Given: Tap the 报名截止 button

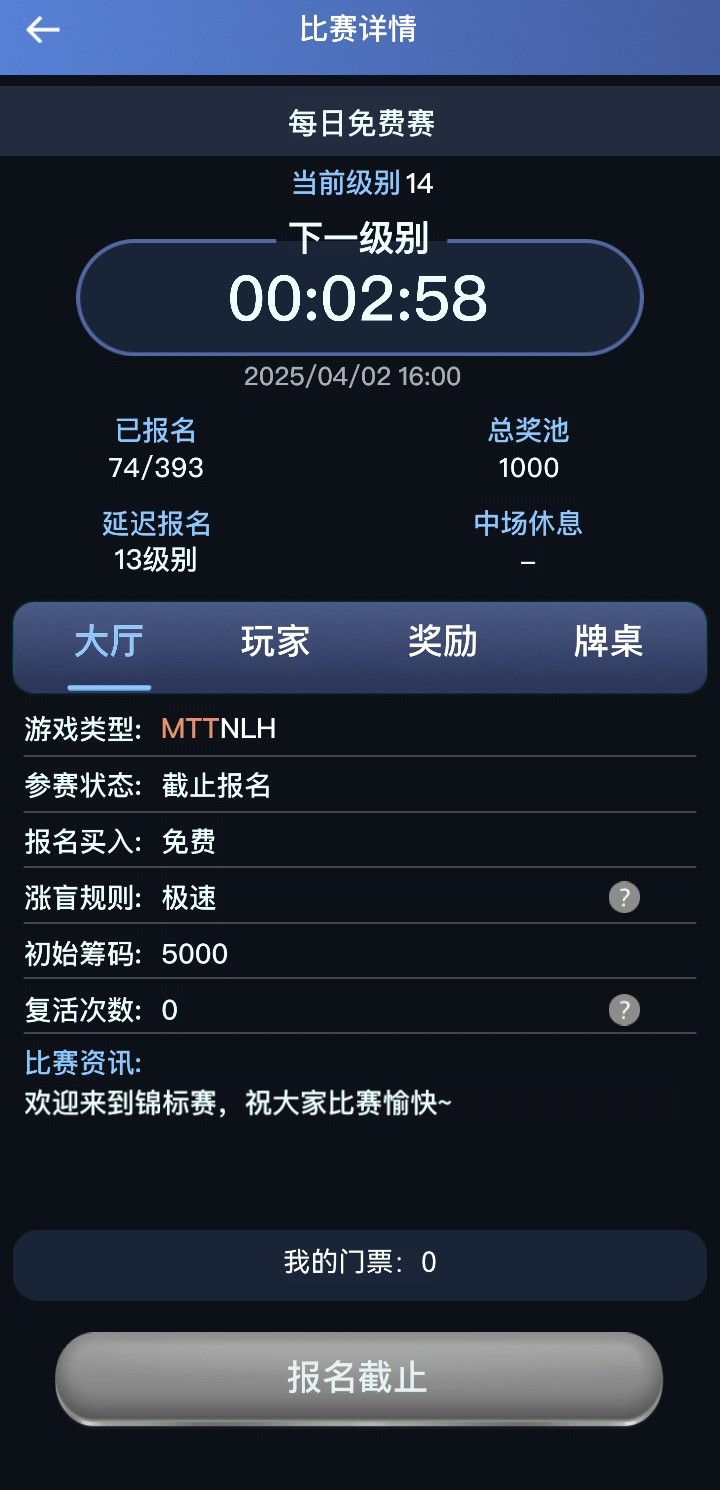Looking at the screenshot, I should tap(359, 1378).
